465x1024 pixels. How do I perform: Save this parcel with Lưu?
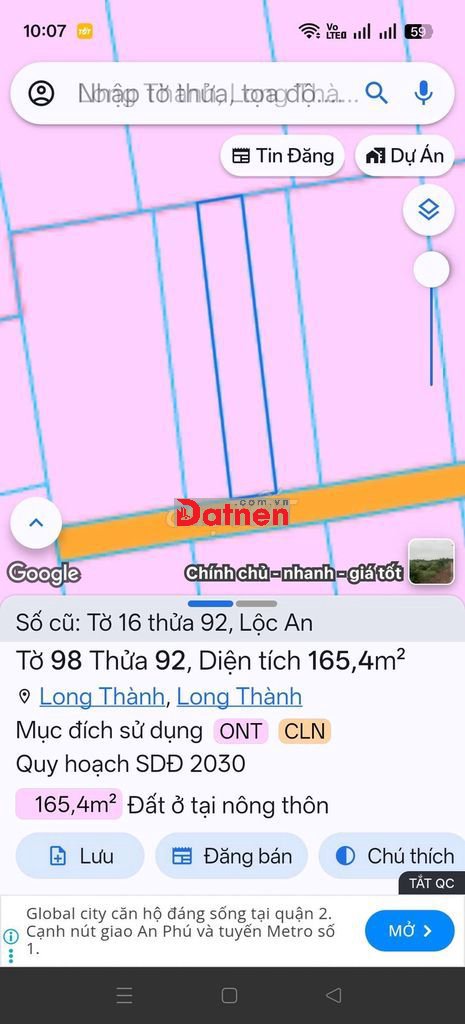tap(80, 856)
